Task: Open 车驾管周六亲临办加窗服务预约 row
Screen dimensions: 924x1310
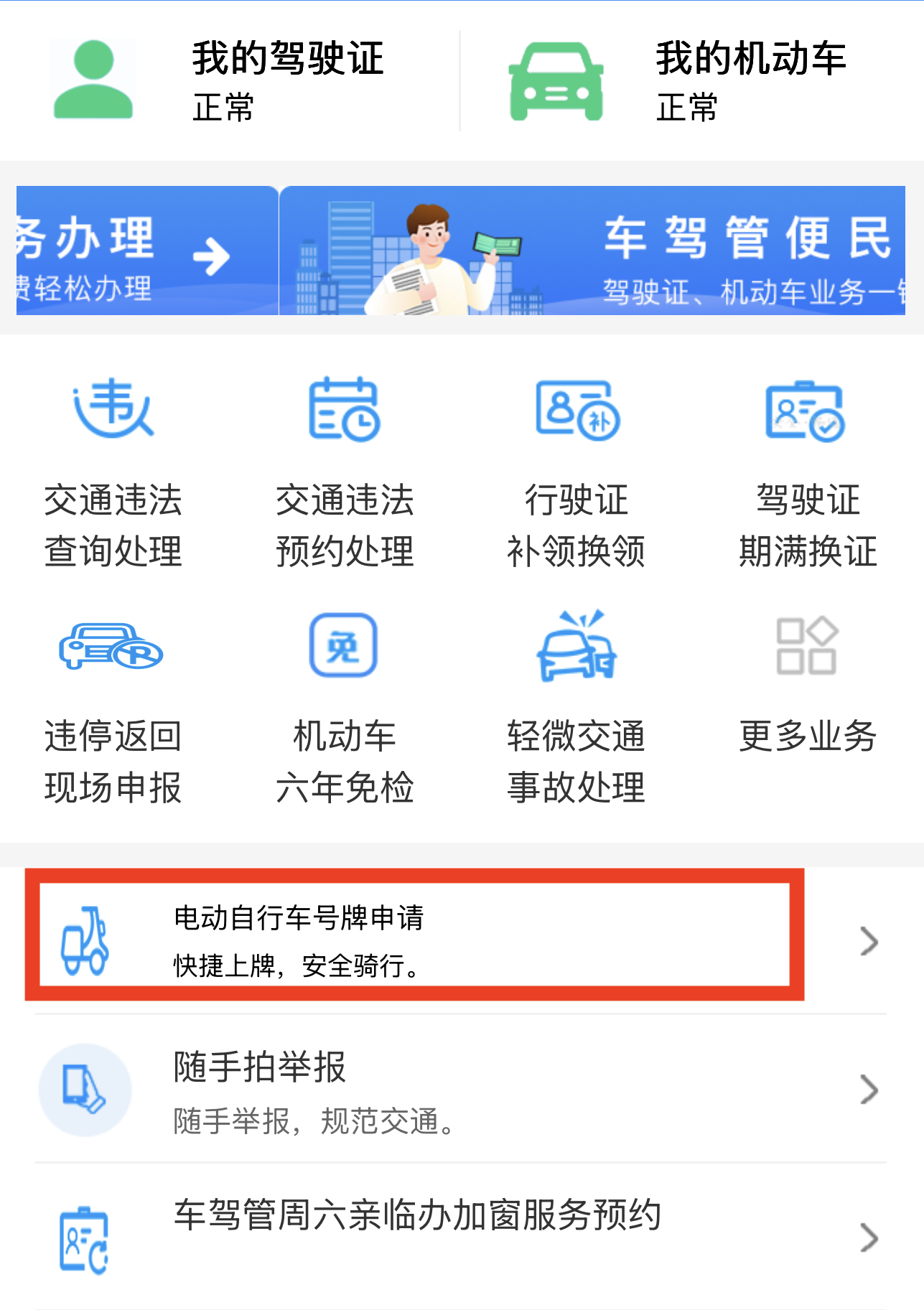Action: coord(459,1238)
